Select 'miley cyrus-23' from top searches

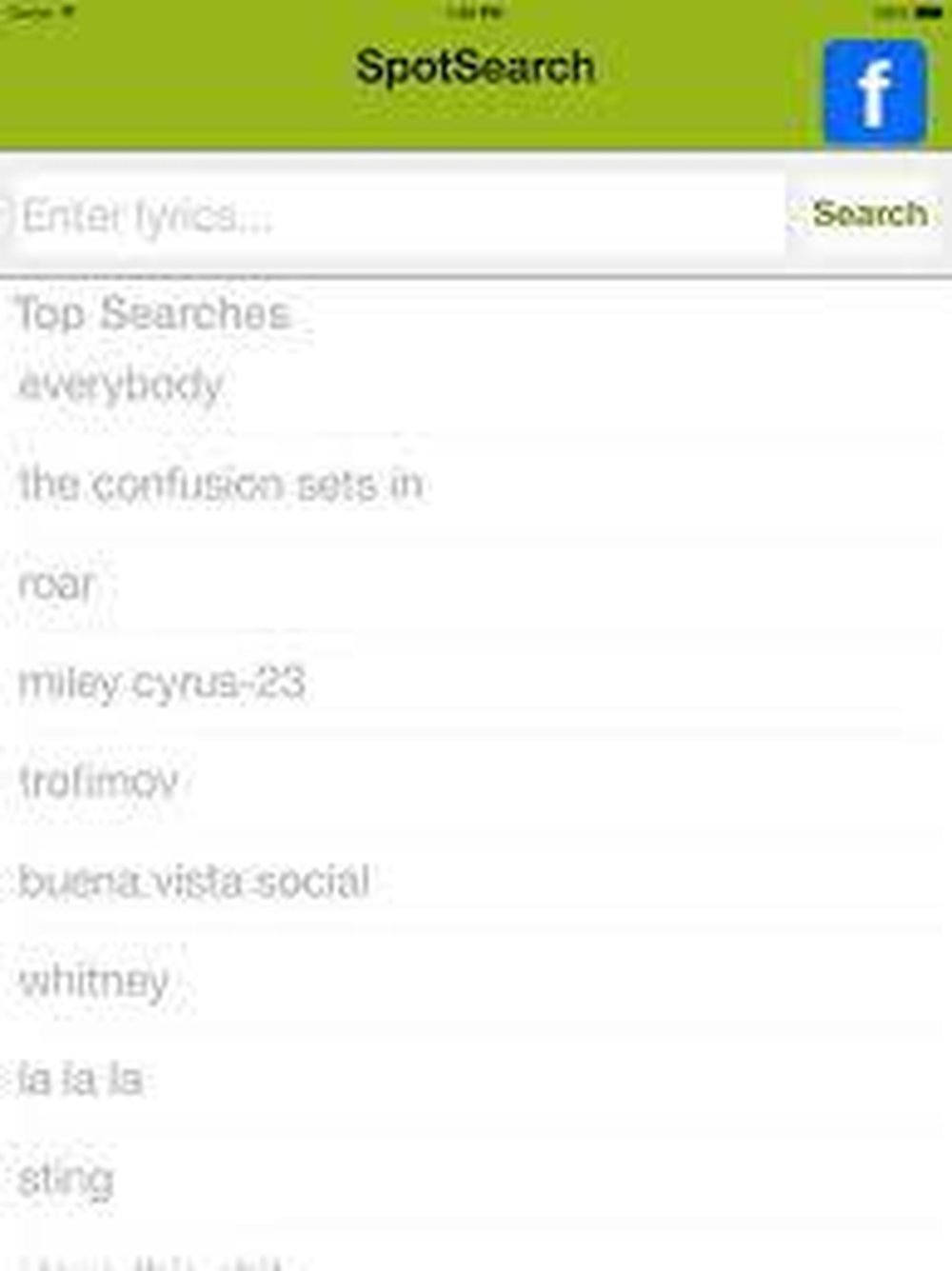[x=167, y=683]
